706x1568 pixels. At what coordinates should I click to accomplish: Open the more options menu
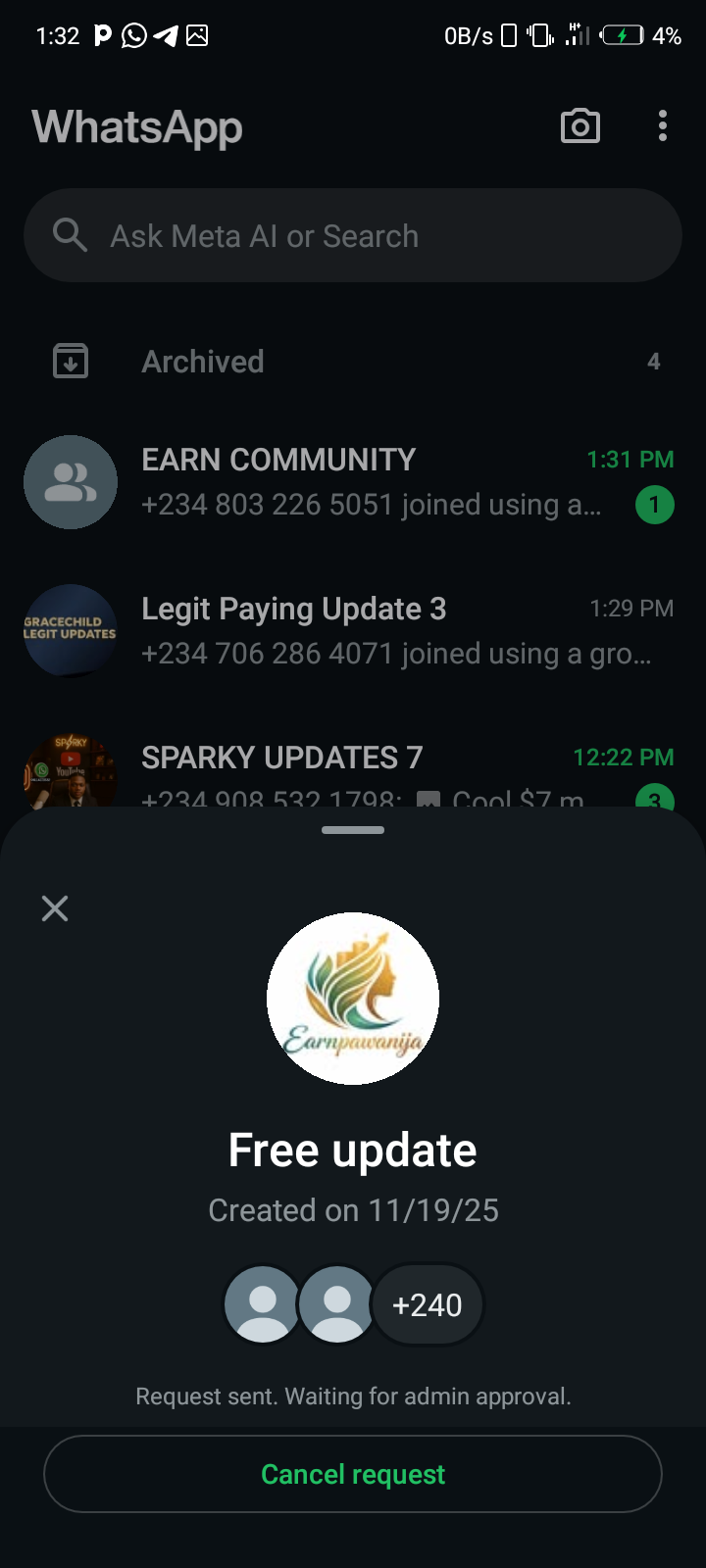[663, 126]
